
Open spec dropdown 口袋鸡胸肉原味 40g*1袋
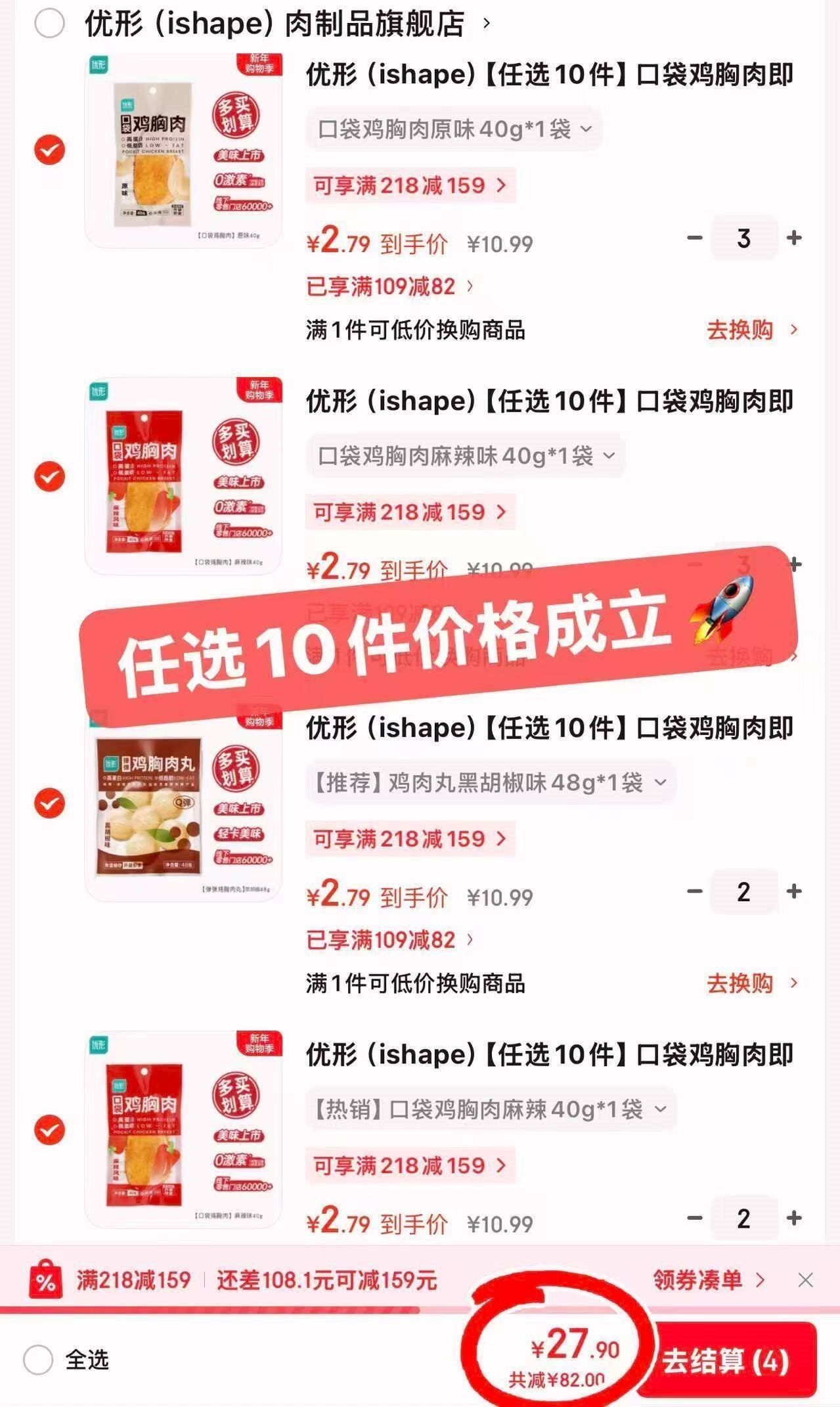[x=454, y=129]
